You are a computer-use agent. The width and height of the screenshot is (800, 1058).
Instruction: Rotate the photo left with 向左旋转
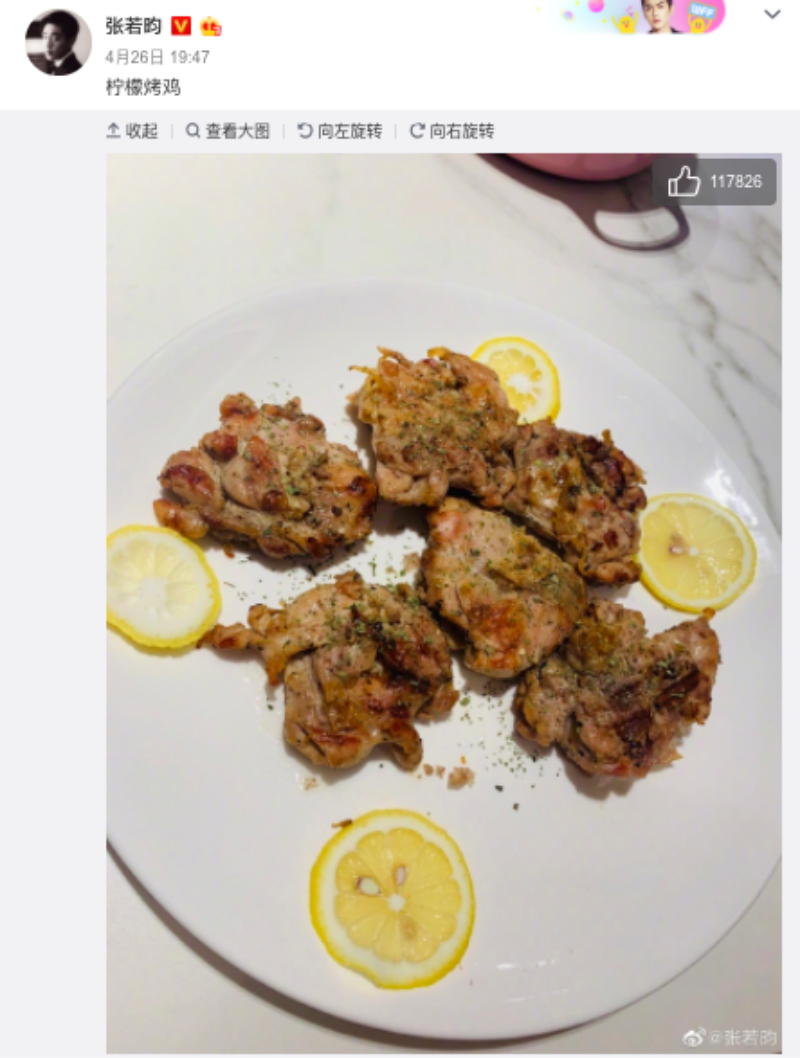click(x=340, y=131)
